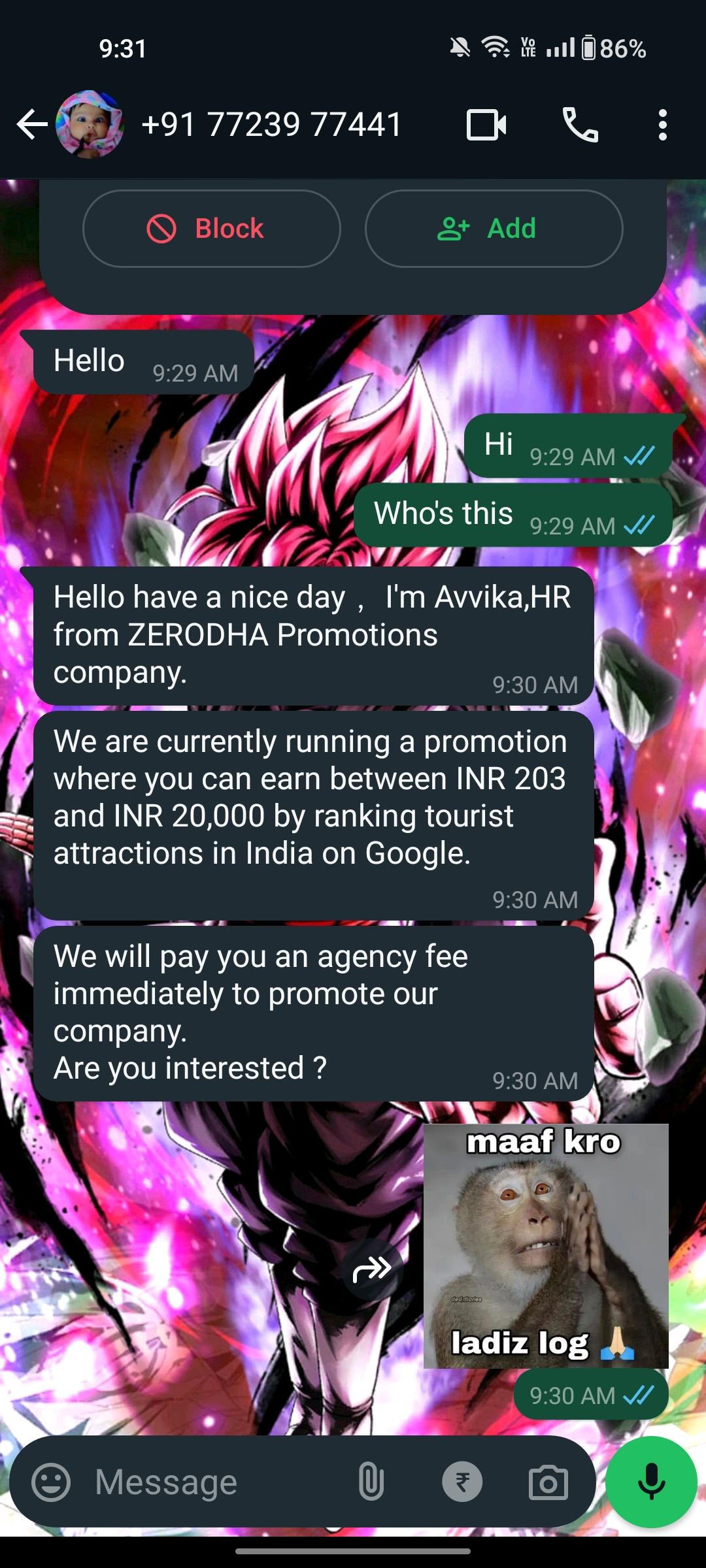Tap the microphone voice message button

651,1482
